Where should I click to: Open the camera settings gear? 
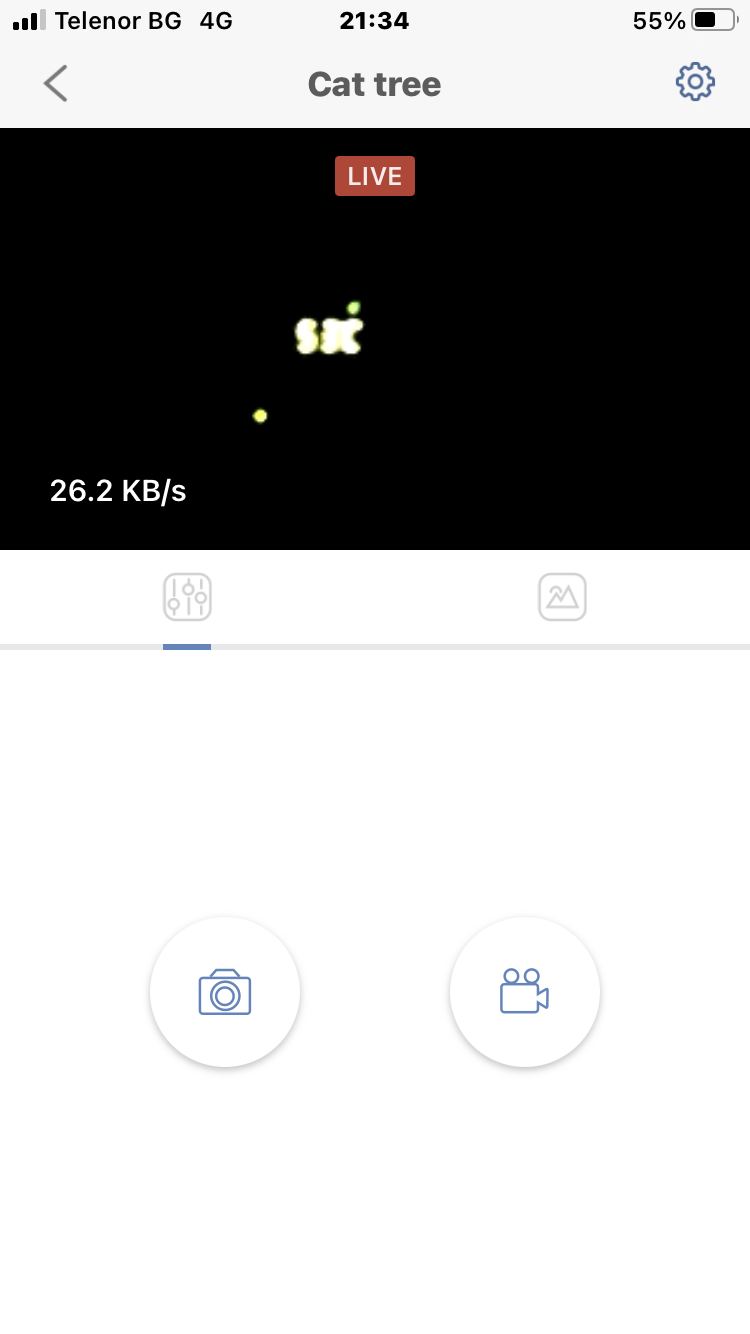coord(695,82)
